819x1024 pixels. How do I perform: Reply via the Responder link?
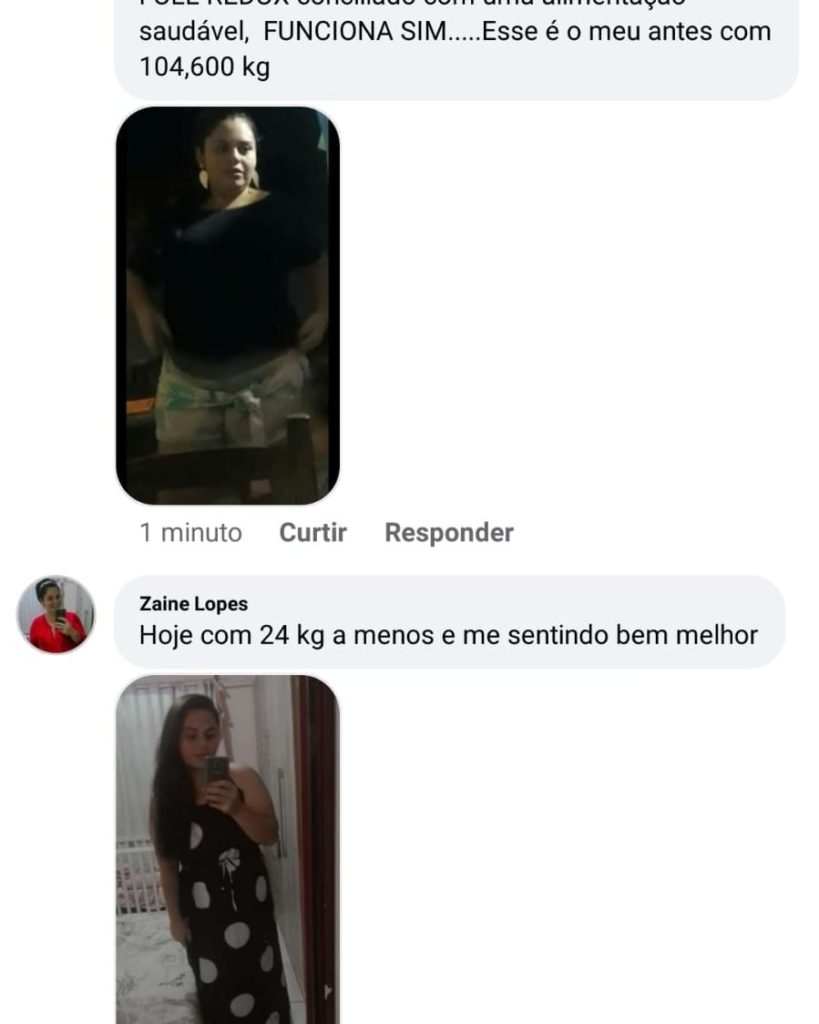coord(449,533)
